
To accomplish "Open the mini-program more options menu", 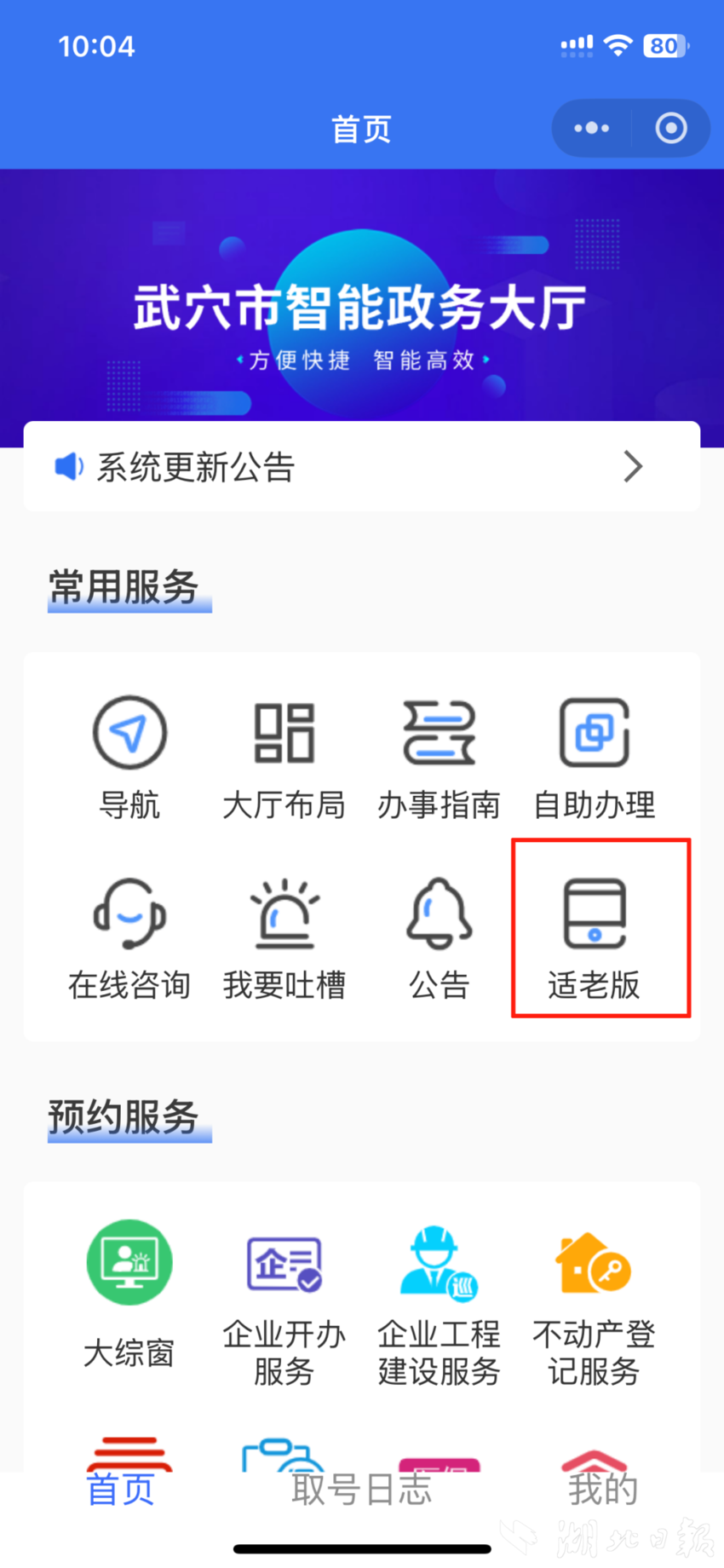I will (591, 128).
